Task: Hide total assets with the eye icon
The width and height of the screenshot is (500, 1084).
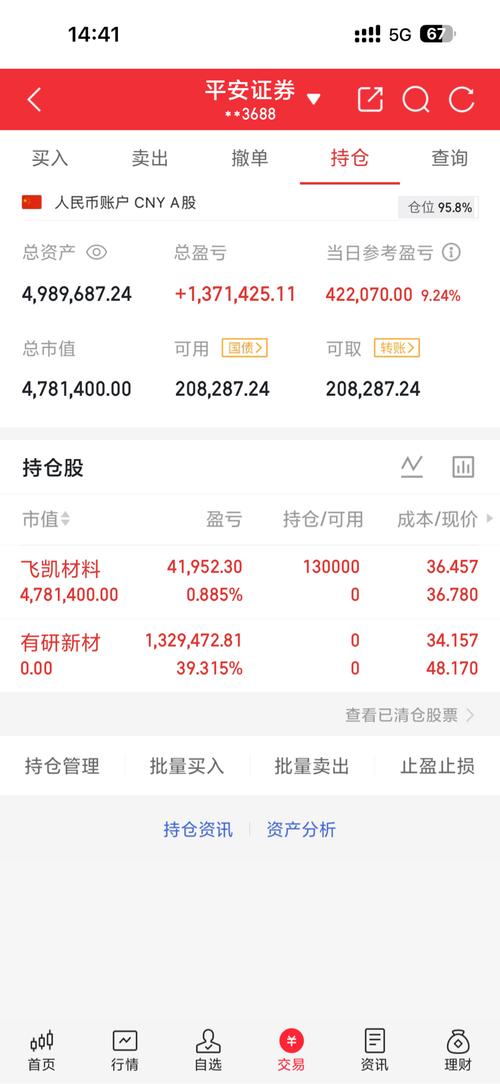Action: point(96,252)
